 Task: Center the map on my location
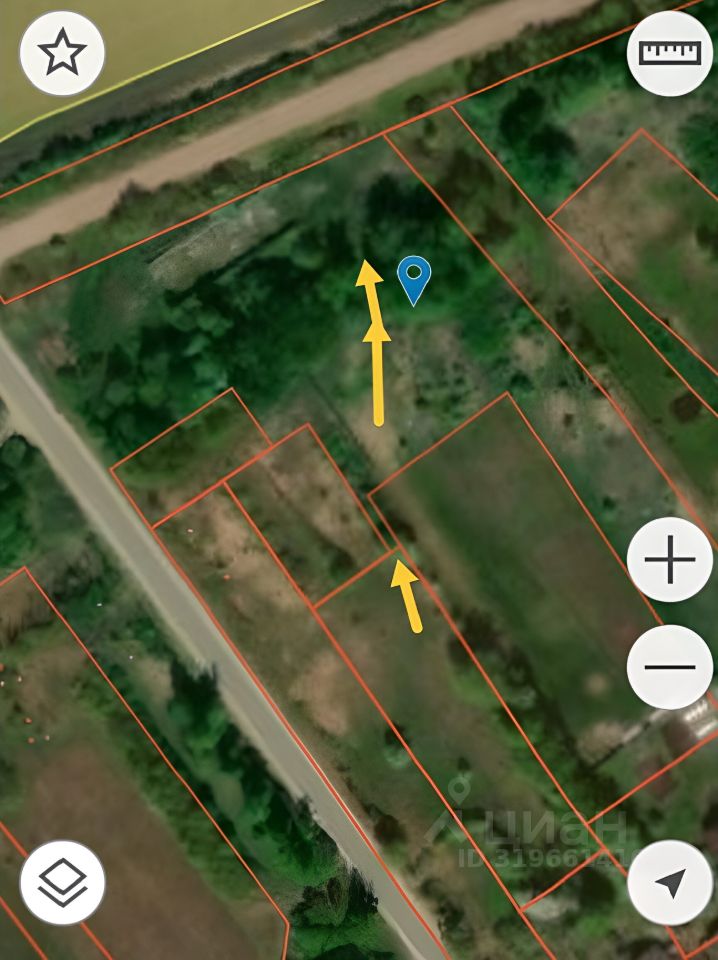[x=670, y=882]
